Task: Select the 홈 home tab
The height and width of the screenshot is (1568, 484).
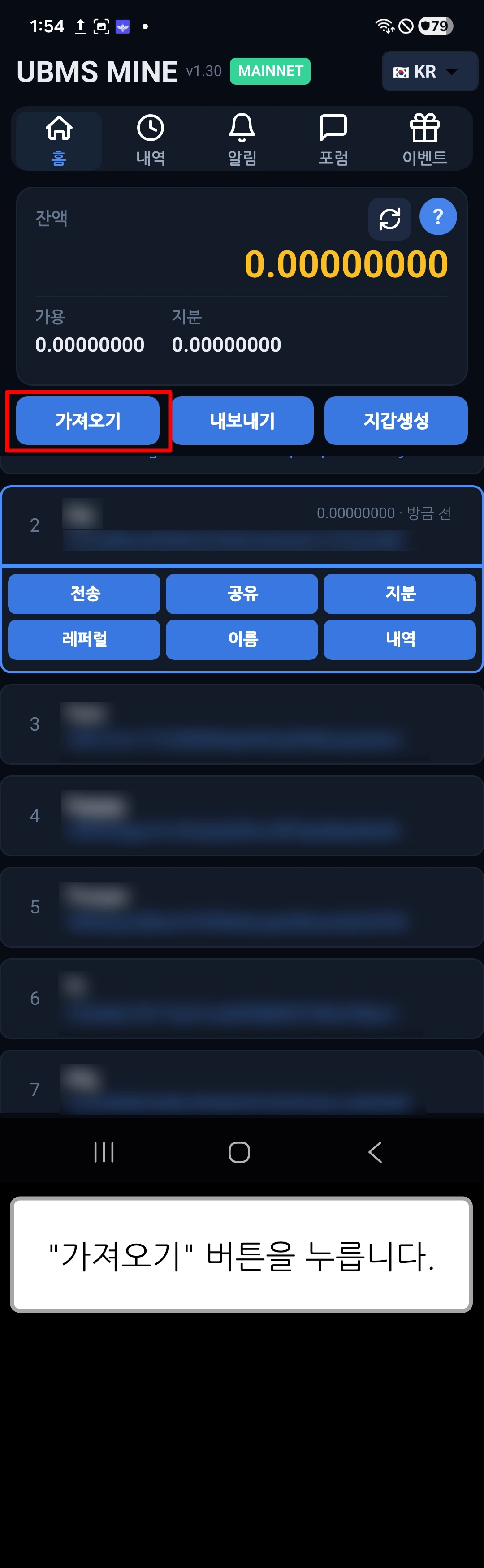Action: point(59,140)
